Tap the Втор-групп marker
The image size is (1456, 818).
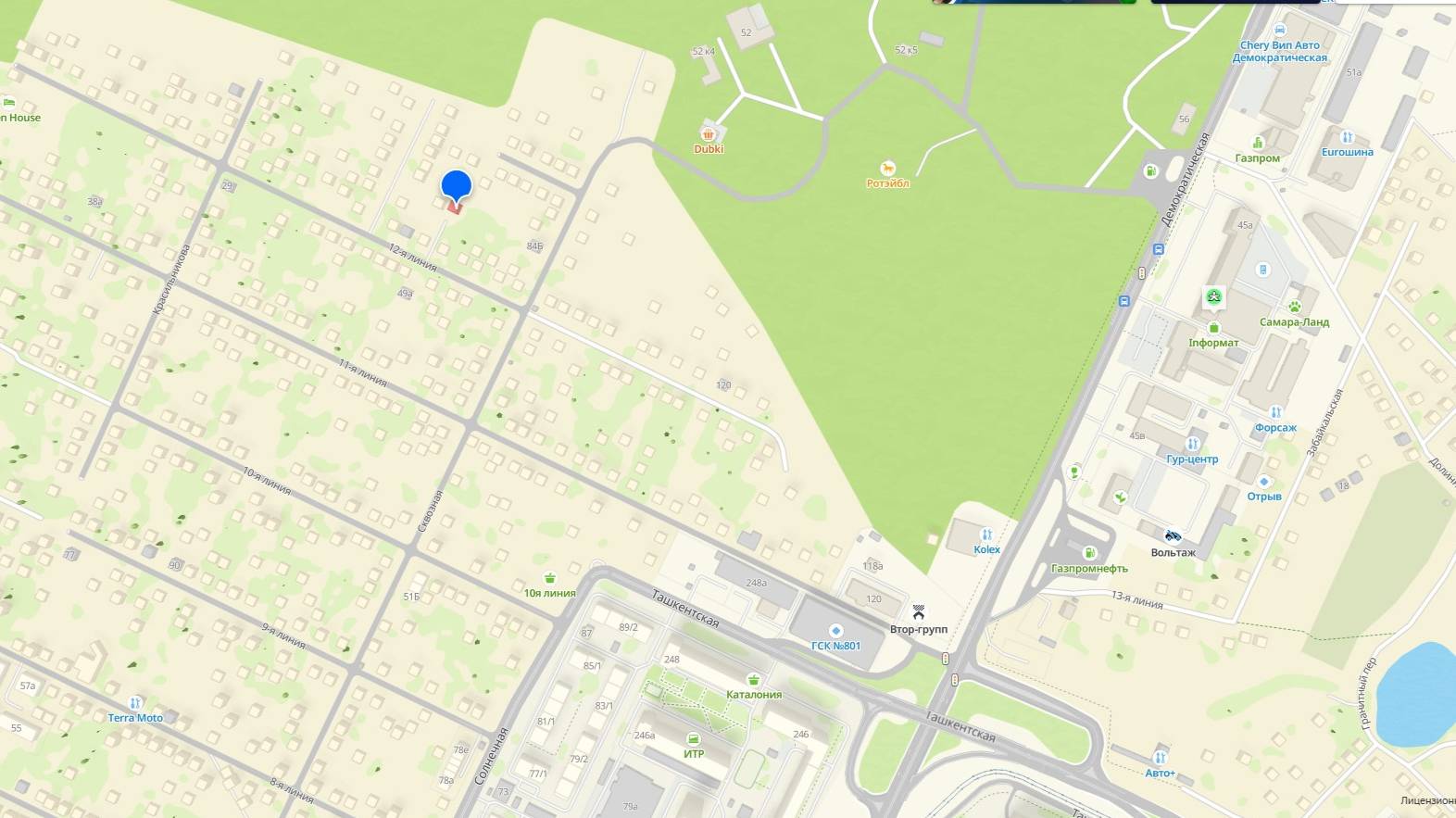[918, 613]
